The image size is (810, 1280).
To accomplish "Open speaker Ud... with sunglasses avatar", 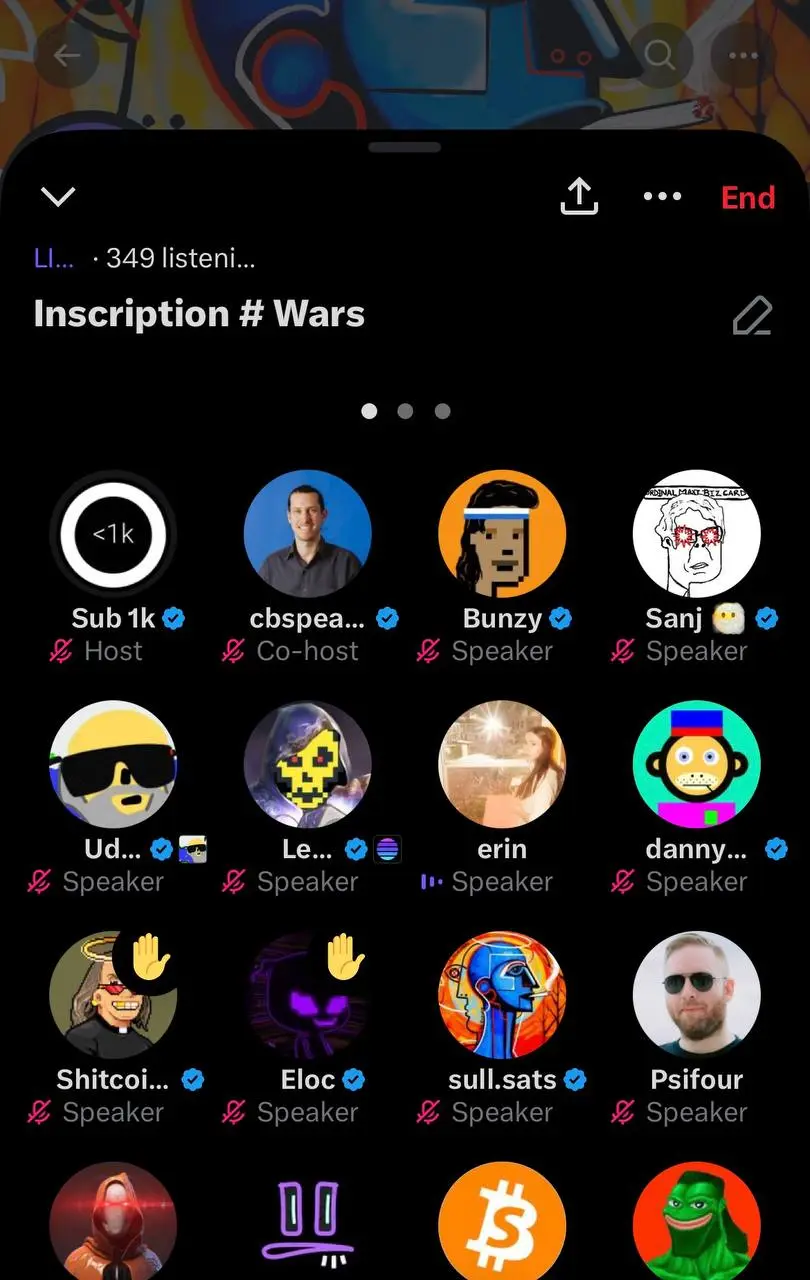I will click(x=113, y=764).
